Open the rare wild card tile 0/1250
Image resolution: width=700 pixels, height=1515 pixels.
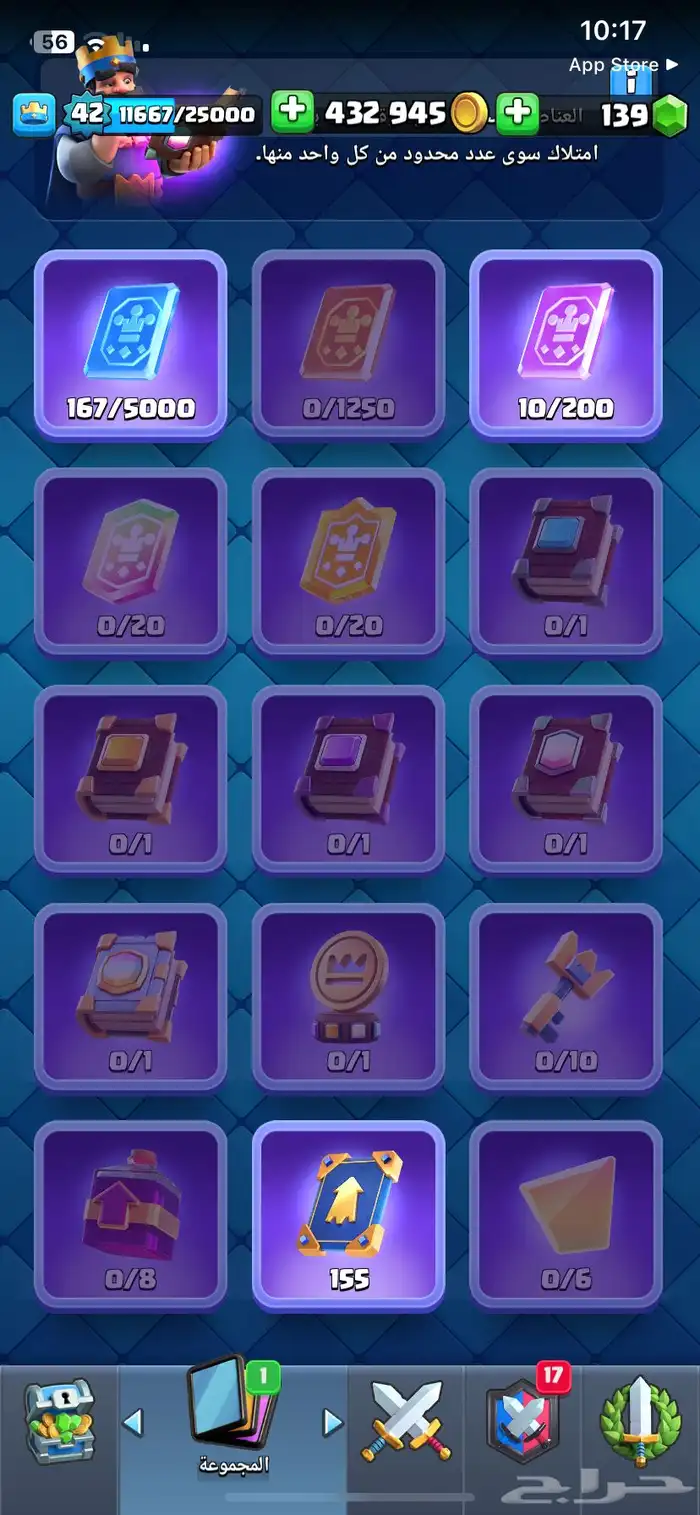pos(349,343)
